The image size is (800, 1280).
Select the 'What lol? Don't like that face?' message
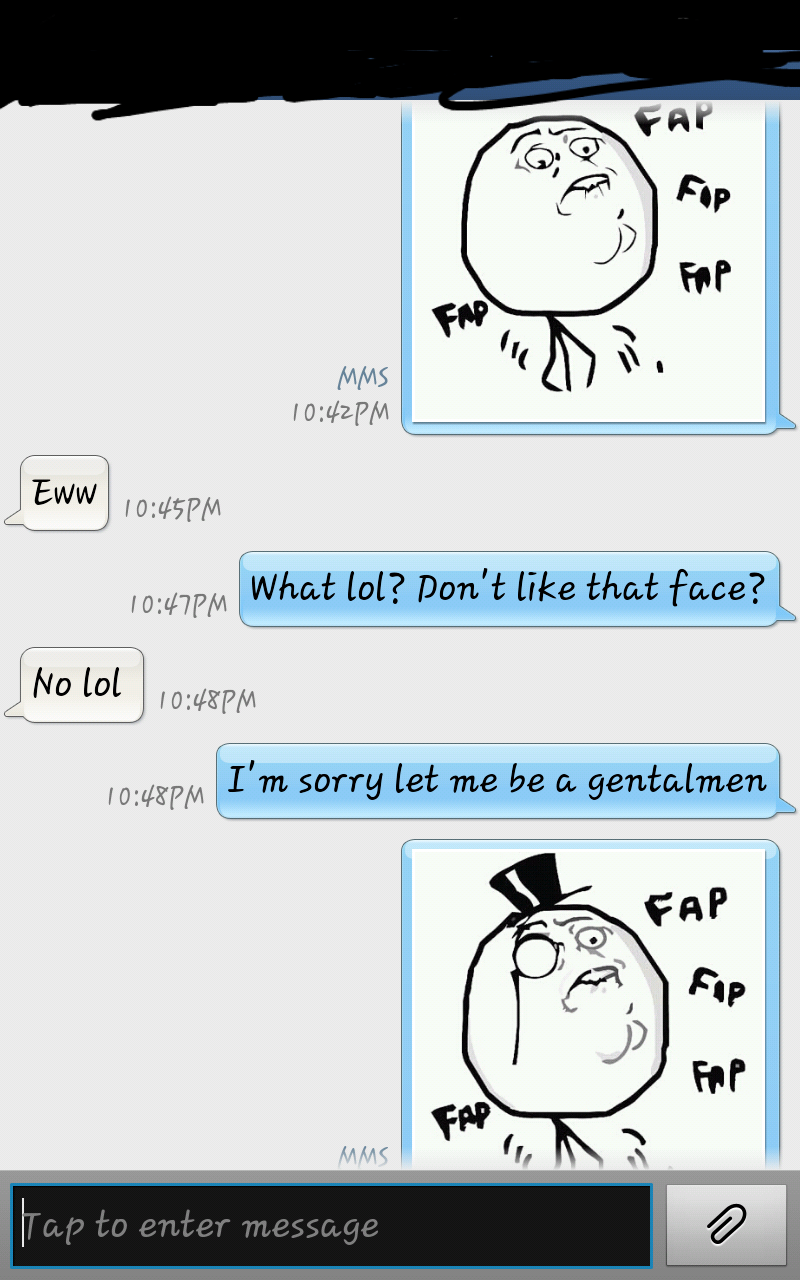tap(510, 588)
